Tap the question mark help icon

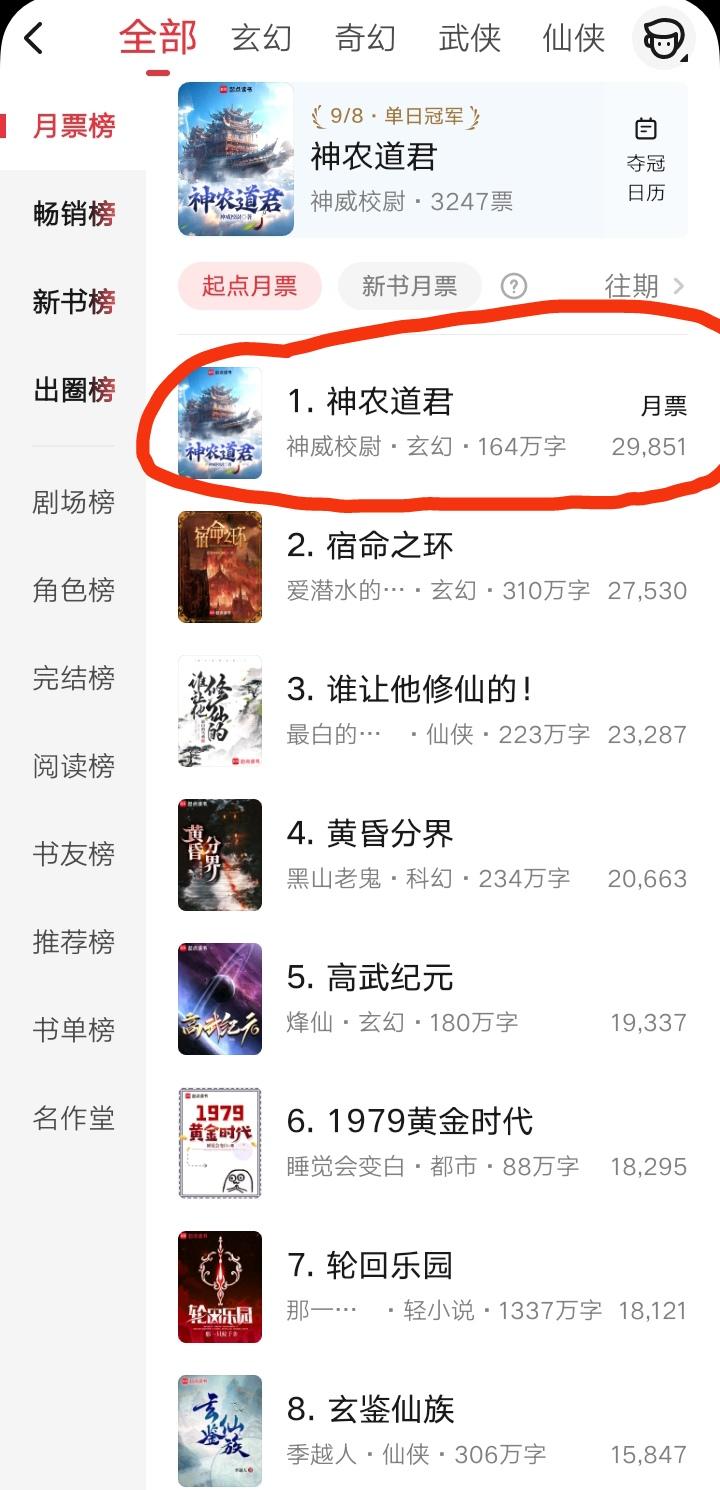[x=513, y=287]
